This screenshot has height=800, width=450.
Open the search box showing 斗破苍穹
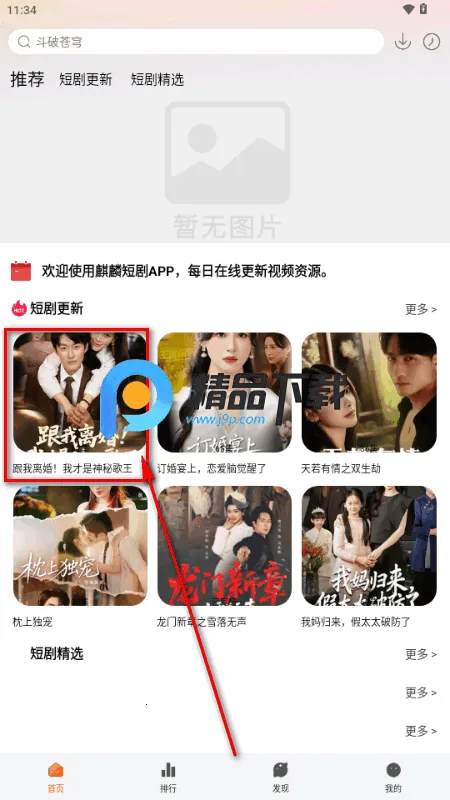tap(196, 41)
